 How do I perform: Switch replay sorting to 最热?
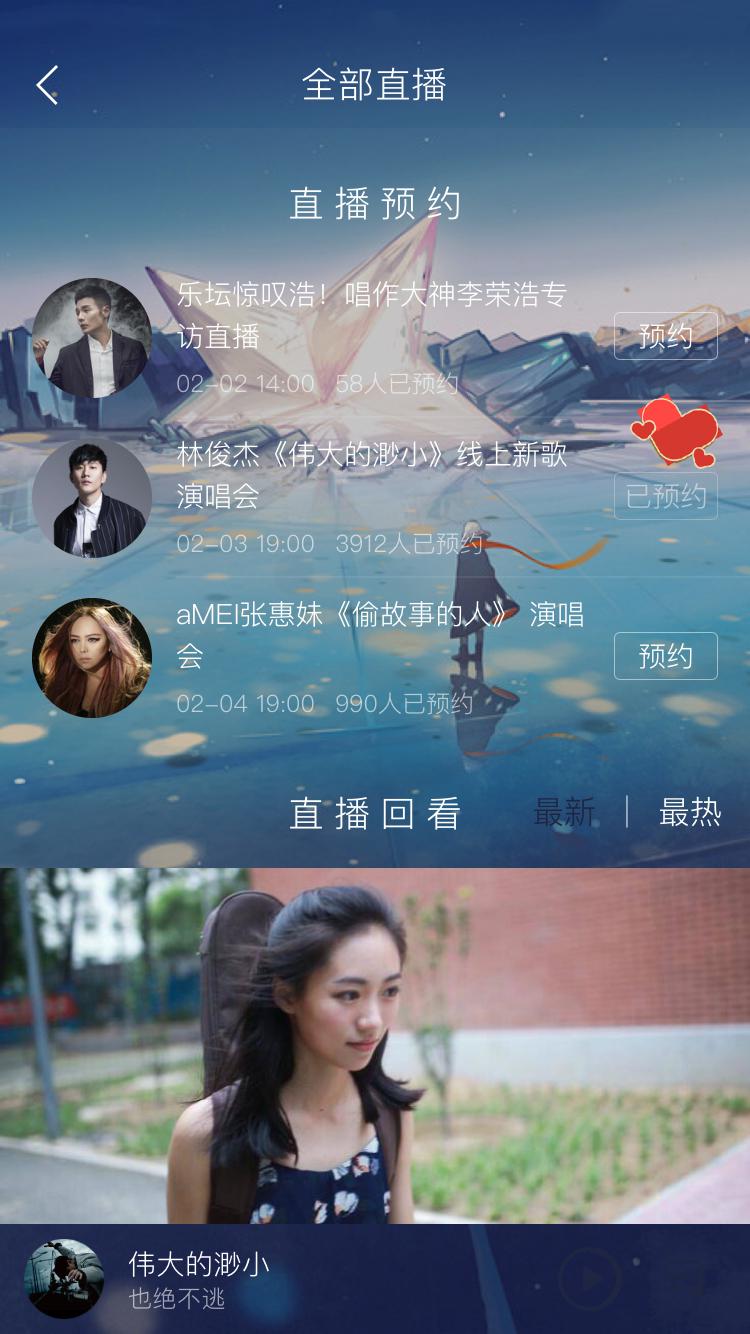click(690, 813)
